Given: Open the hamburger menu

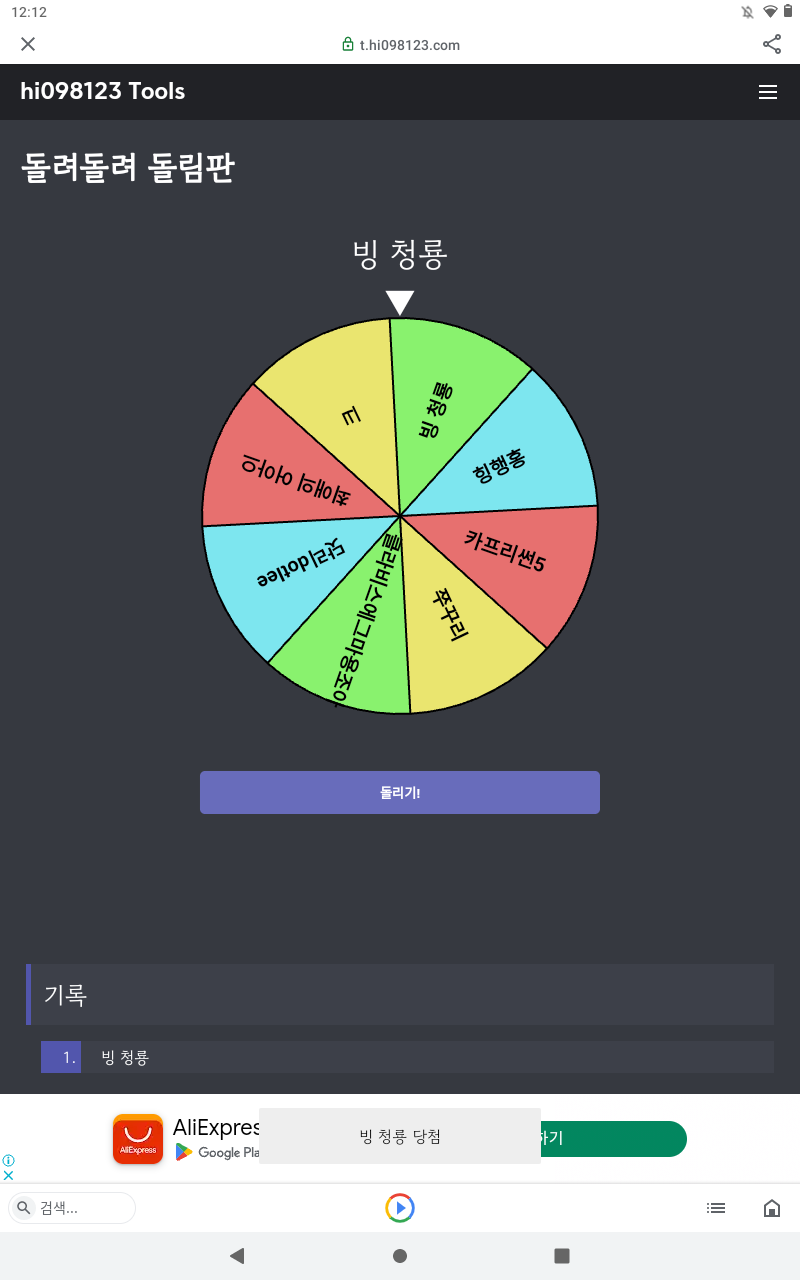Looking at the screenshot, I should (x=768, y=92).
